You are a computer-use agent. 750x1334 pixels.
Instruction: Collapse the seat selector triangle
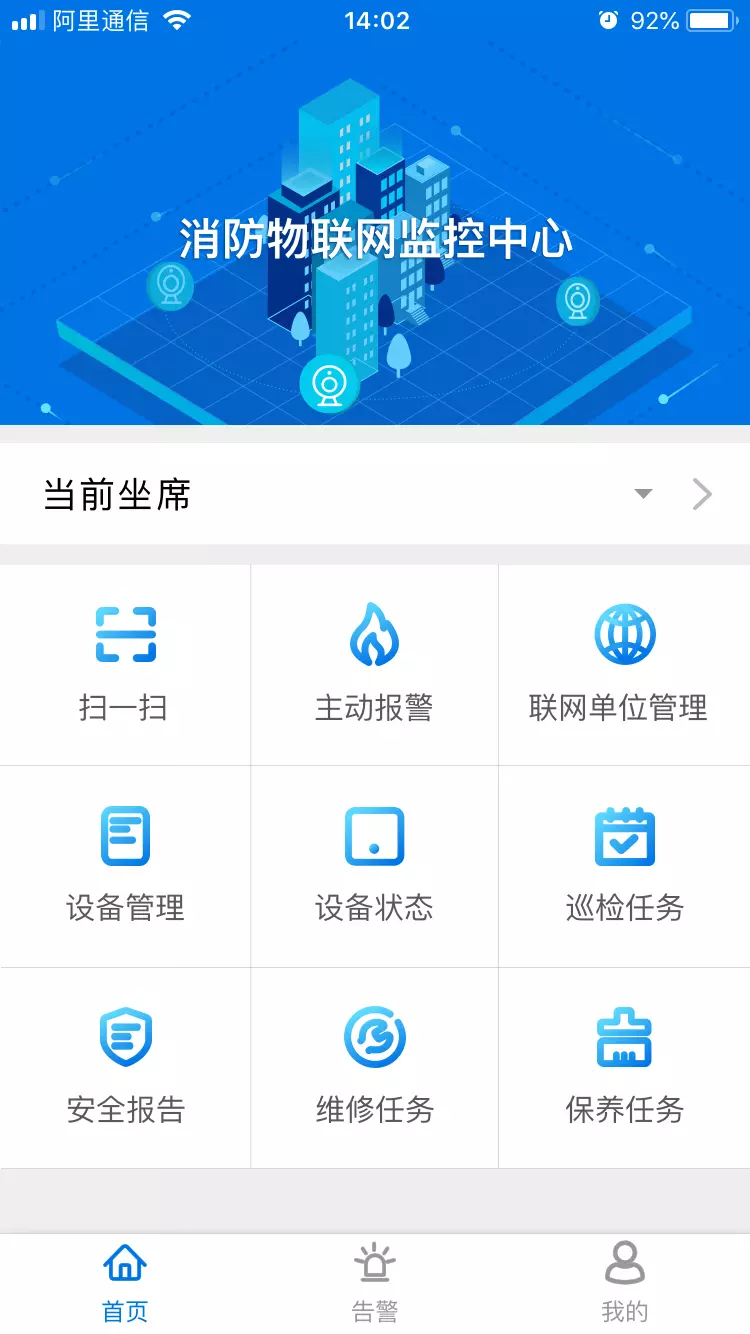click(643, 493)
